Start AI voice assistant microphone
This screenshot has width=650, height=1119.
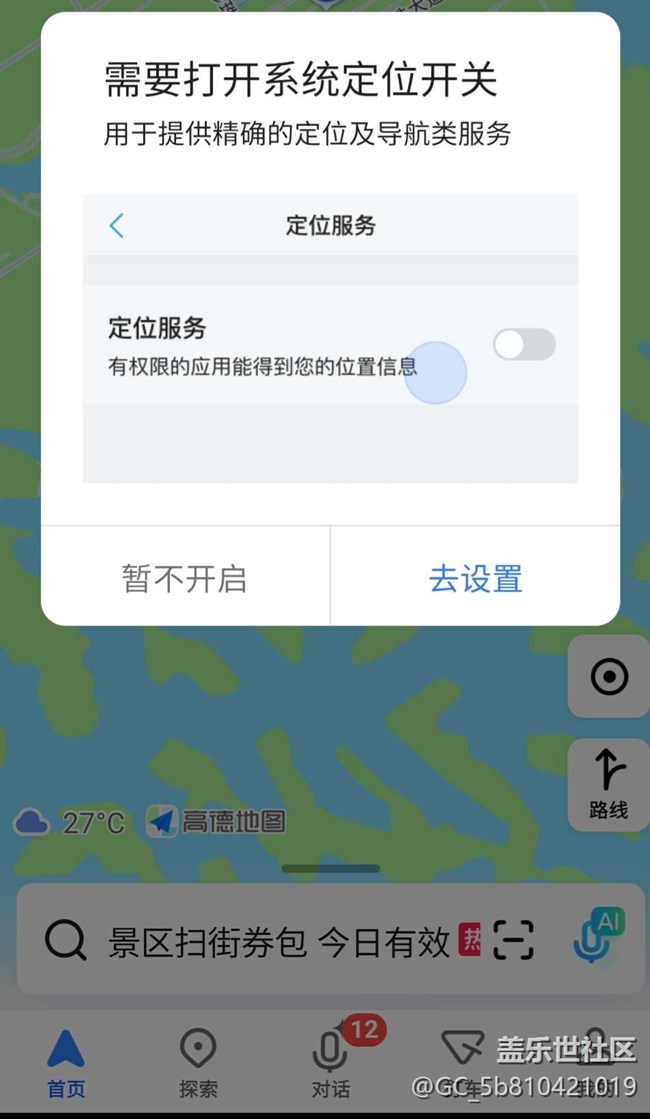pyautogui.click(x=597, y=940)
